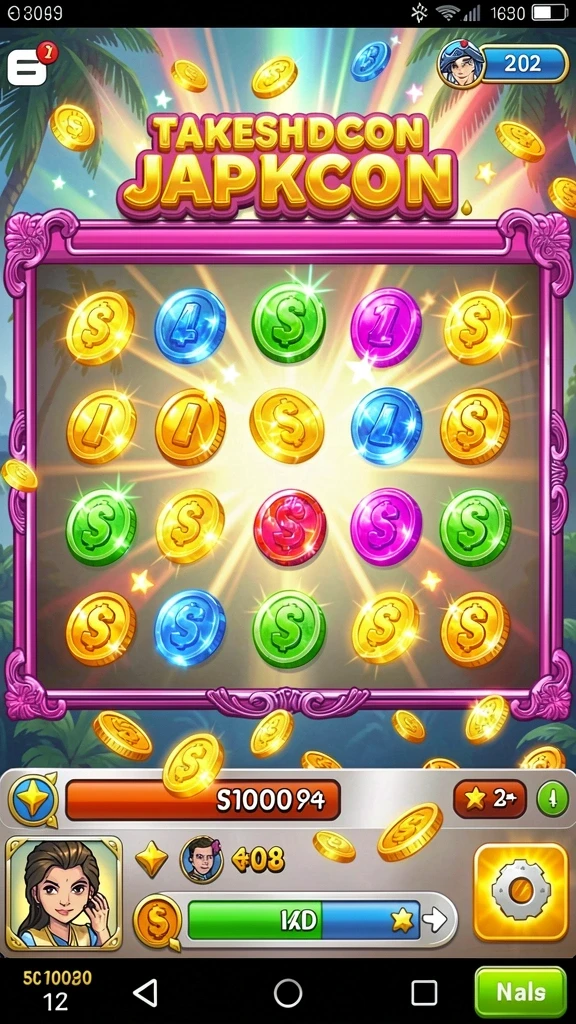The width and height of the screenshot is (576, 1024).
Task: Go back using the navigation bar
Action: [x=145, y=993]
